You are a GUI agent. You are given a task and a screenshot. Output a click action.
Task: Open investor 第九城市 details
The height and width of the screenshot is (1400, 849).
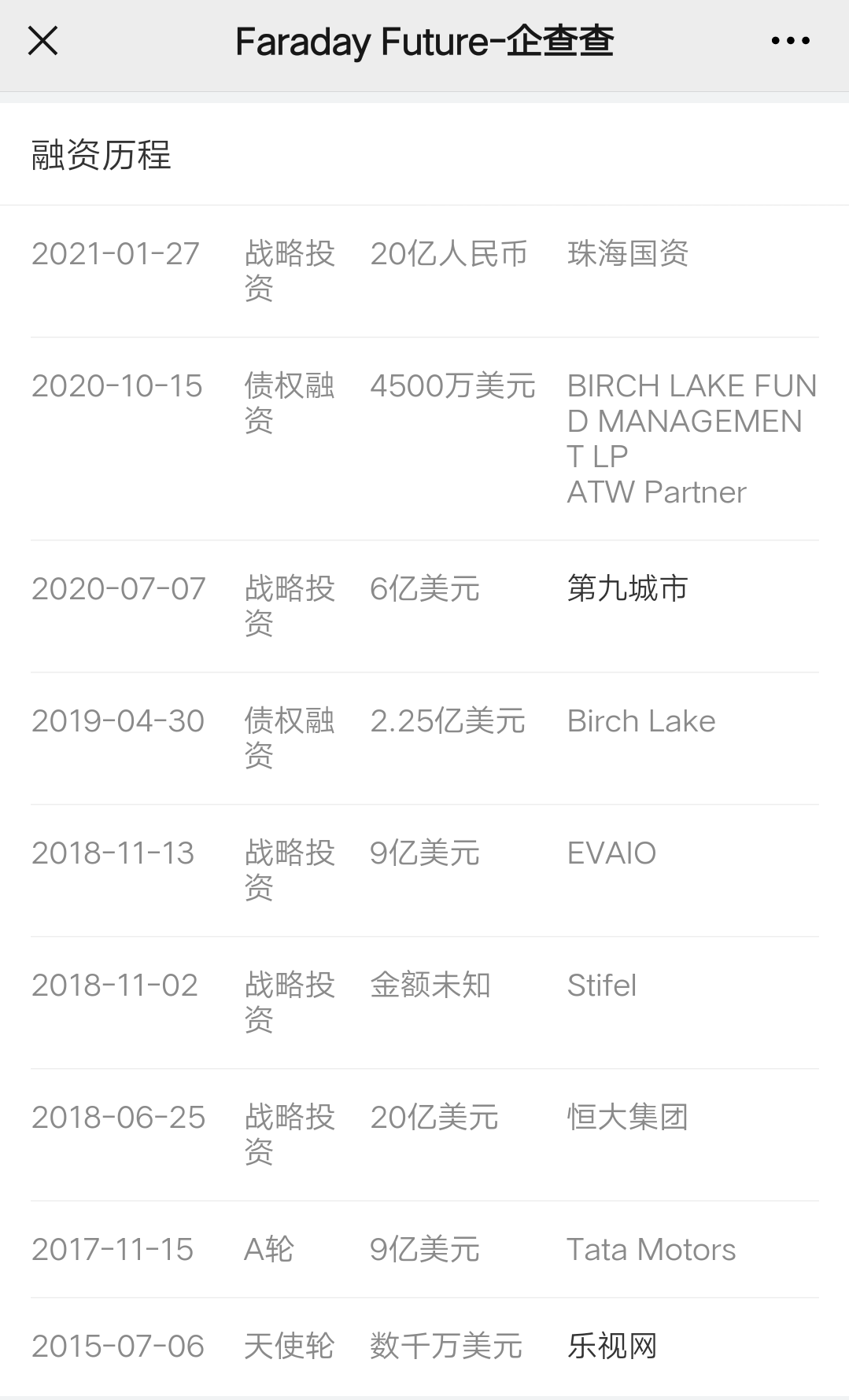(x=627, y=588)
